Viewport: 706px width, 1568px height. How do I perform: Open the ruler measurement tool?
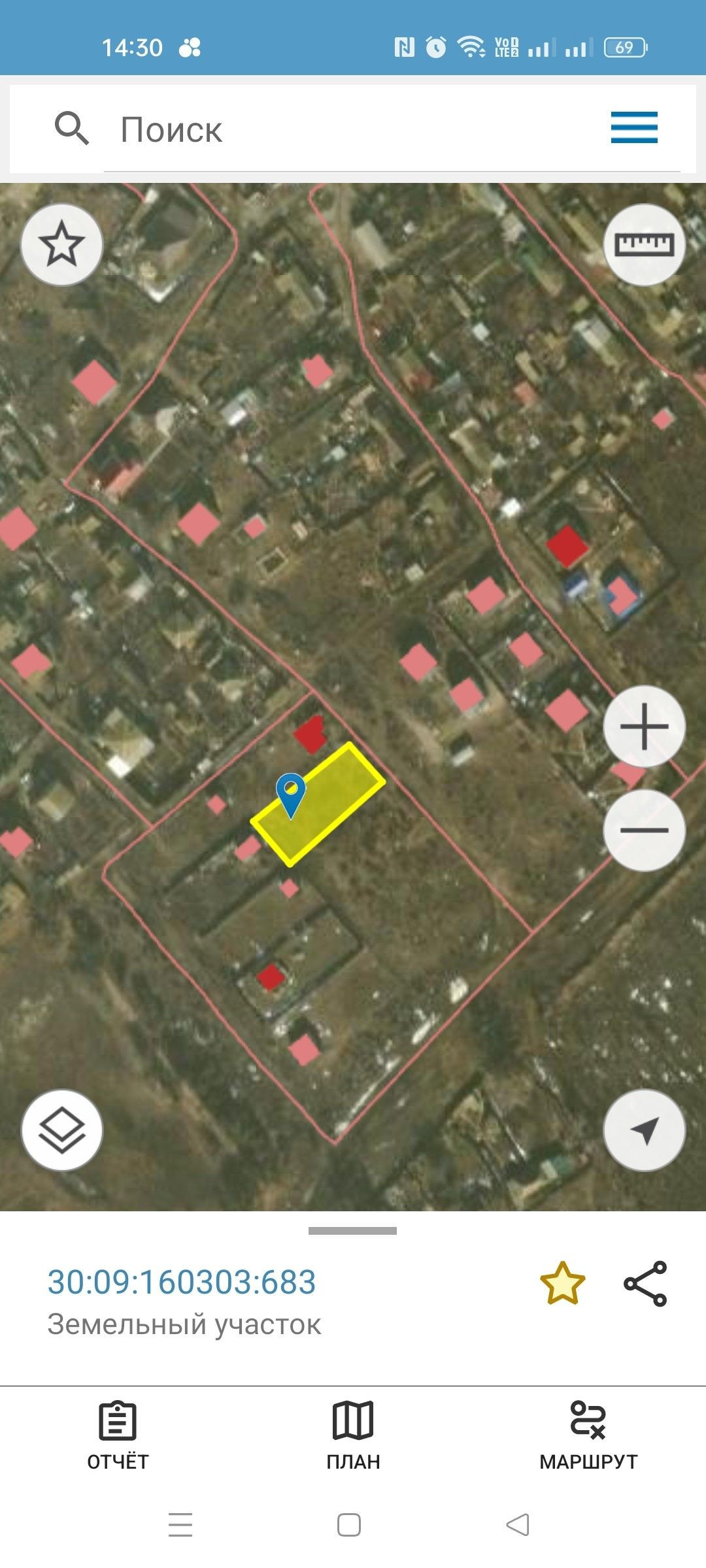click(644, 244)
